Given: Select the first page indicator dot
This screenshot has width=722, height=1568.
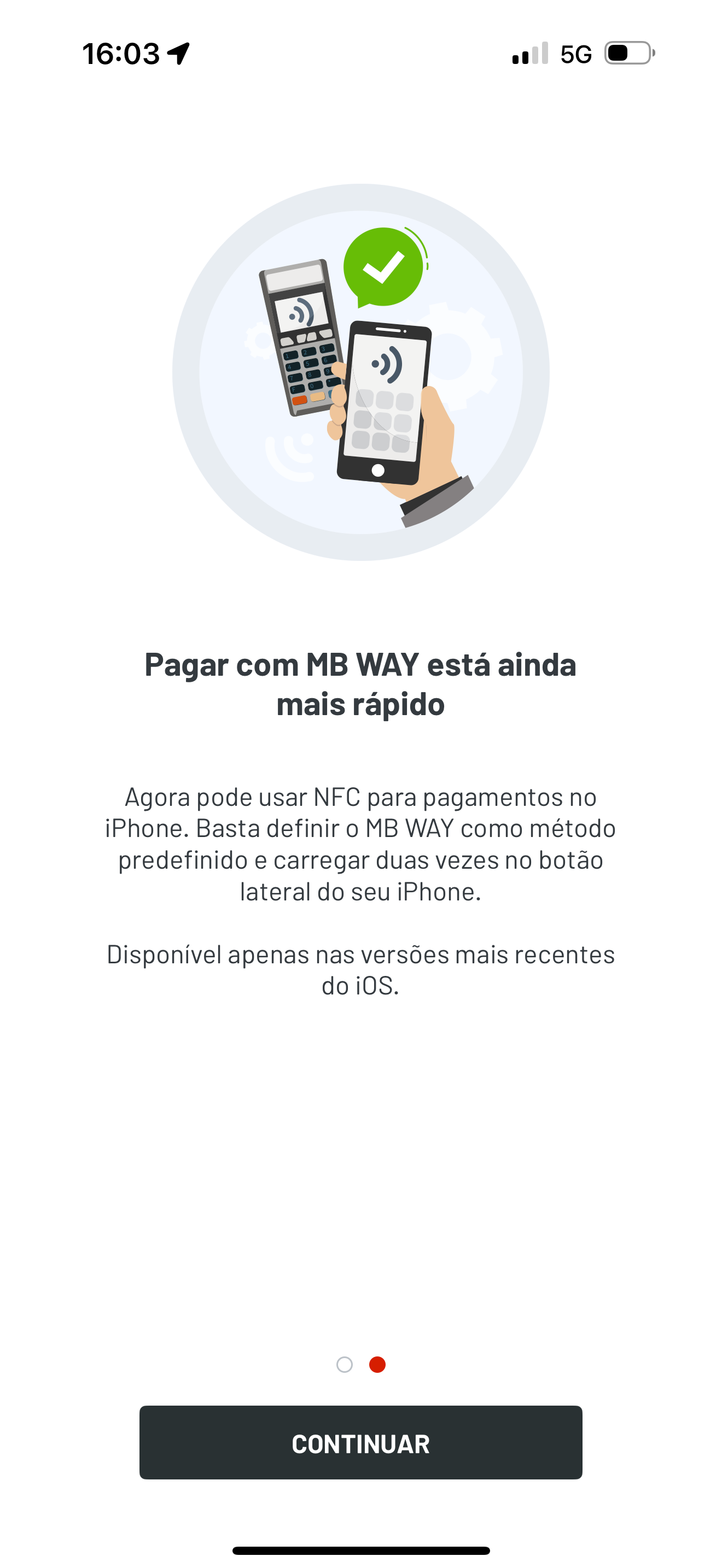Looking at the screenshot, I should coord(345,1365).
